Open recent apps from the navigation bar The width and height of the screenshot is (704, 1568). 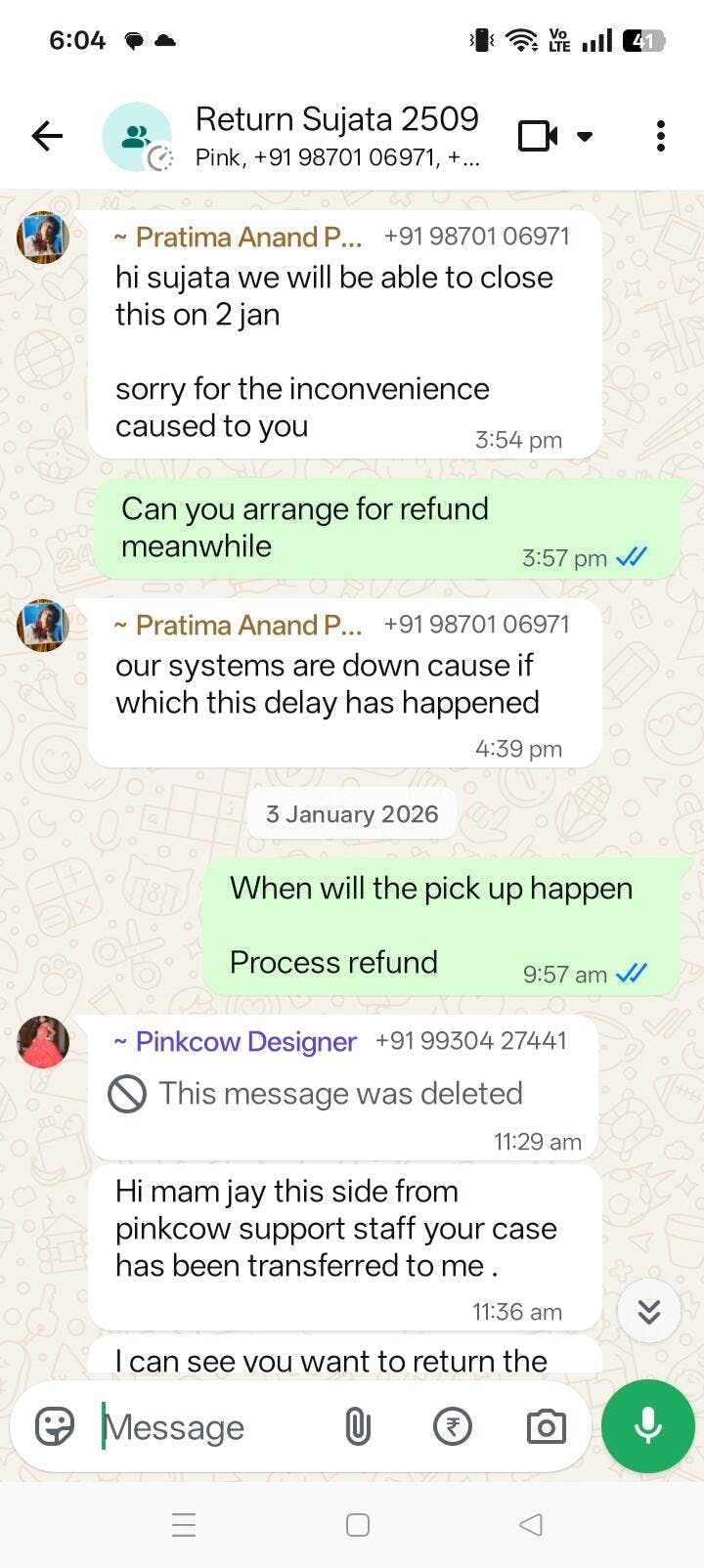(x=184, y=1525)
